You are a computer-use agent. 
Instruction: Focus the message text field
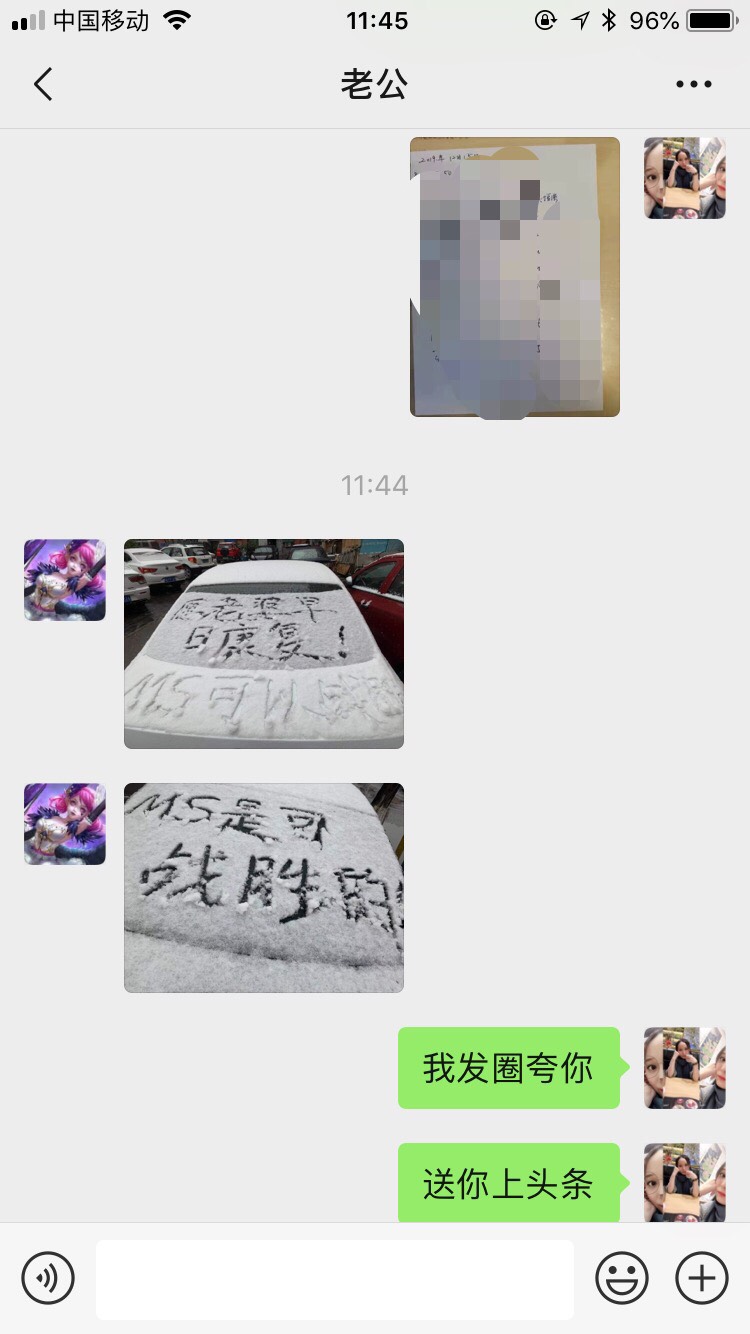coord(335,1279)
